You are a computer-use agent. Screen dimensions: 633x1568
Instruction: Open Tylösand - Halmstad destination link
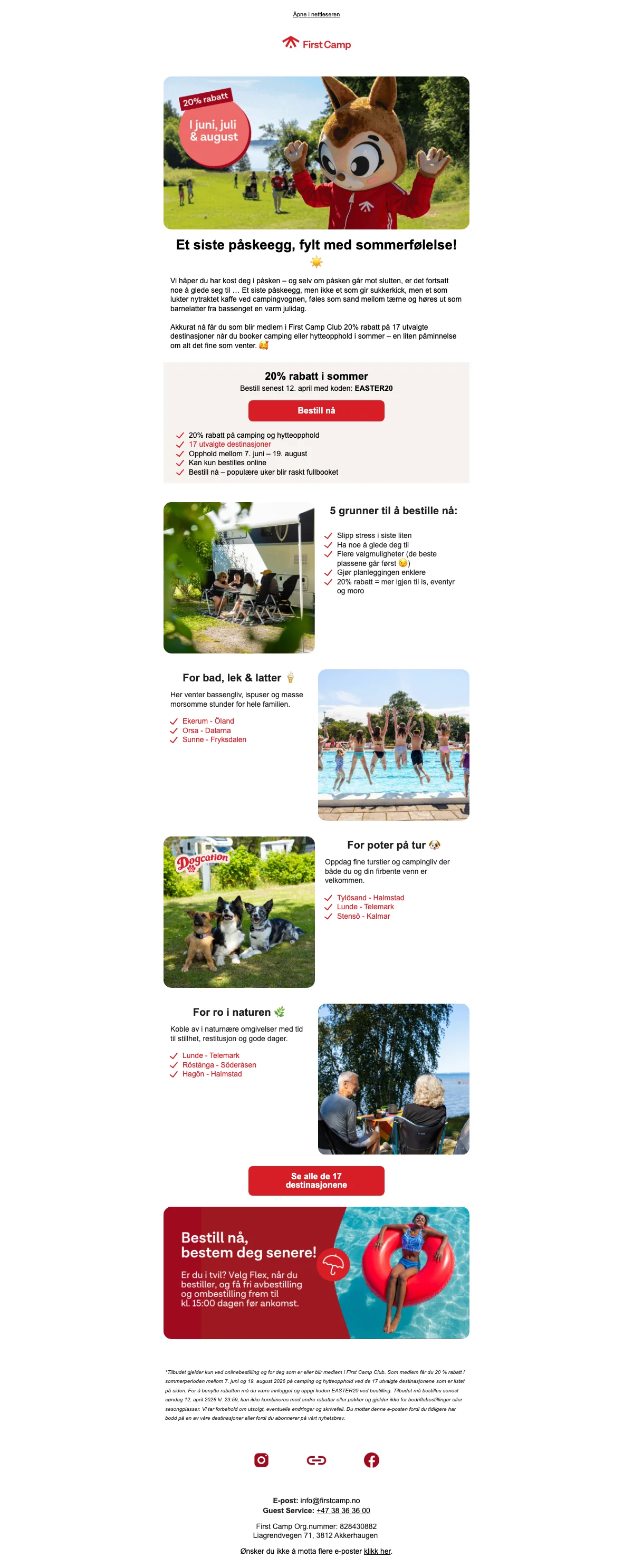[370, 898]
